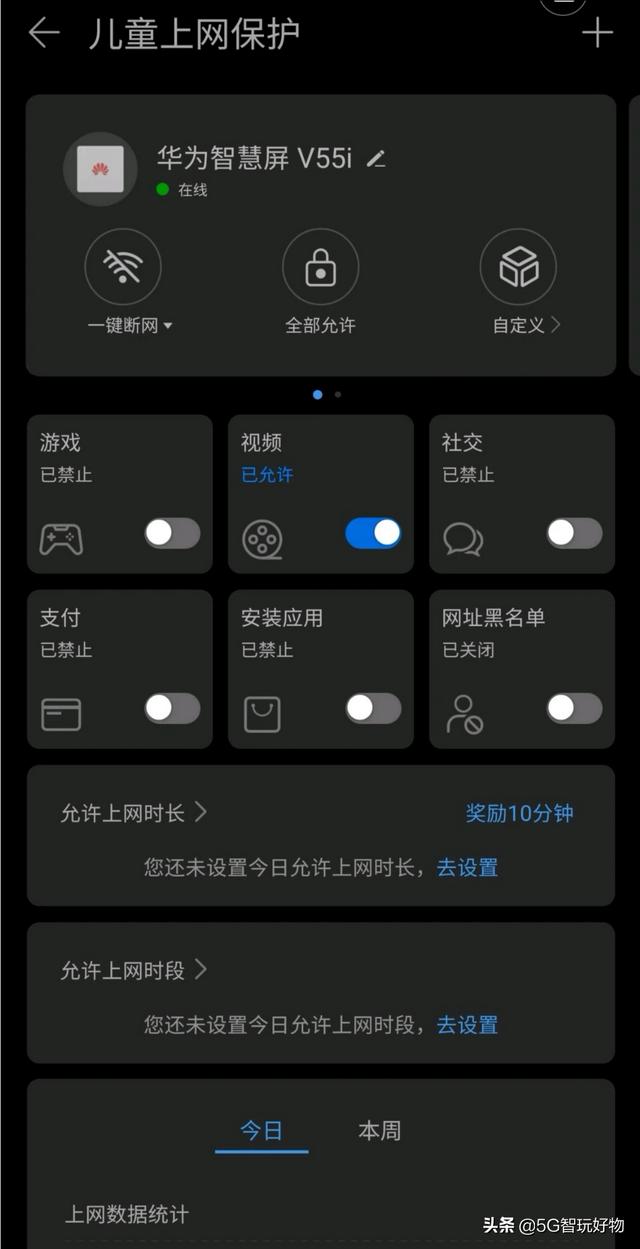
Task: Toggle the 安装应用 switch
Action: (373, 708)
